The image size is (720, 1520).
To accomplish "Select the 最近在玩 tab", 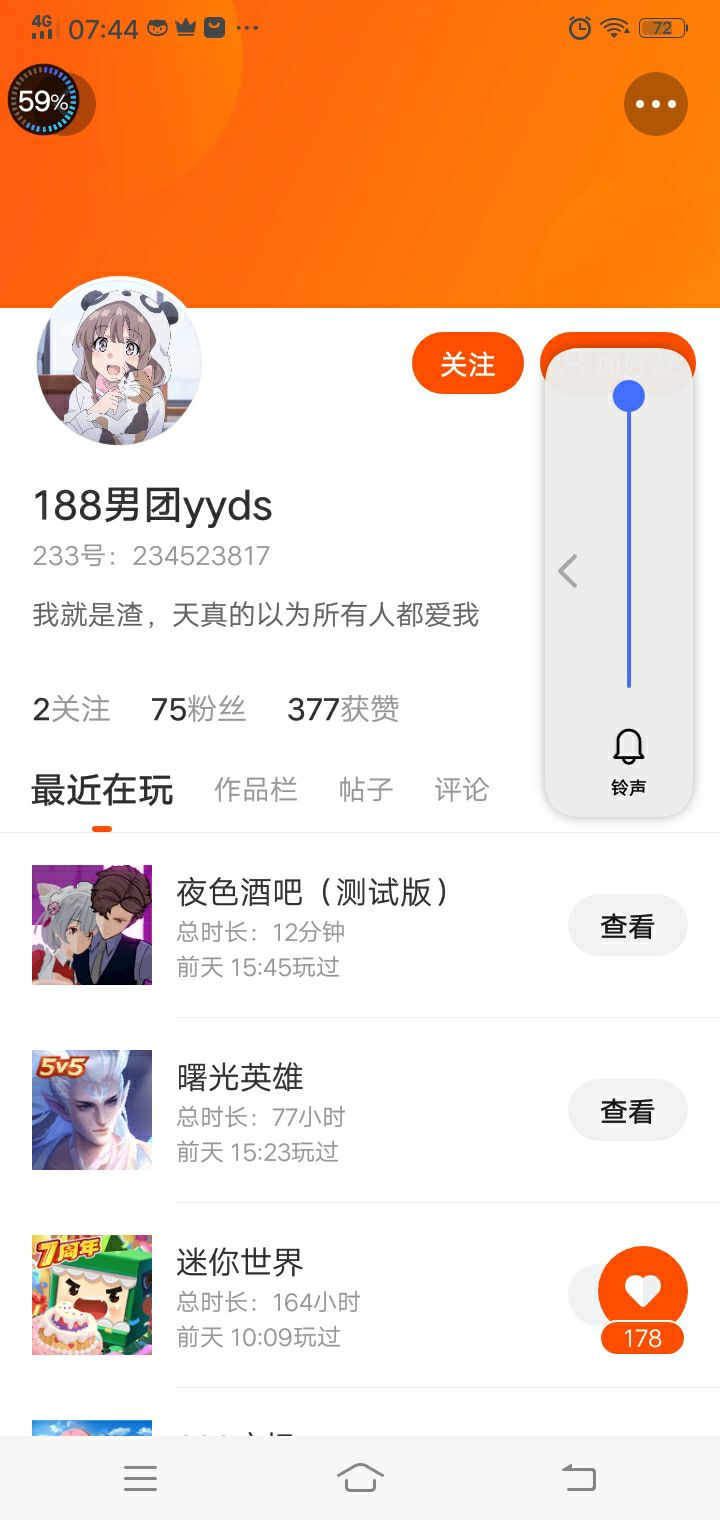I will pos(102,790).
